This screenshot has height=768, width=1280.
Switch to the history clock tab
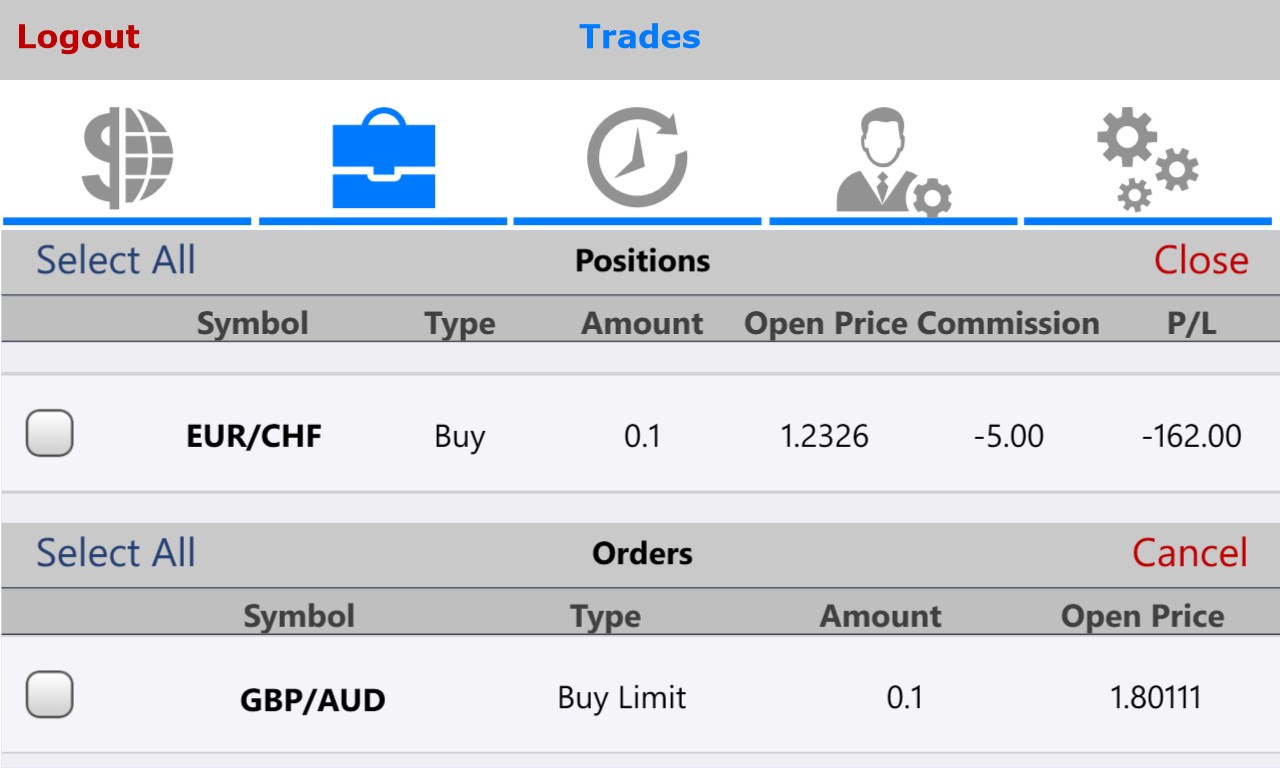point(637,160)
